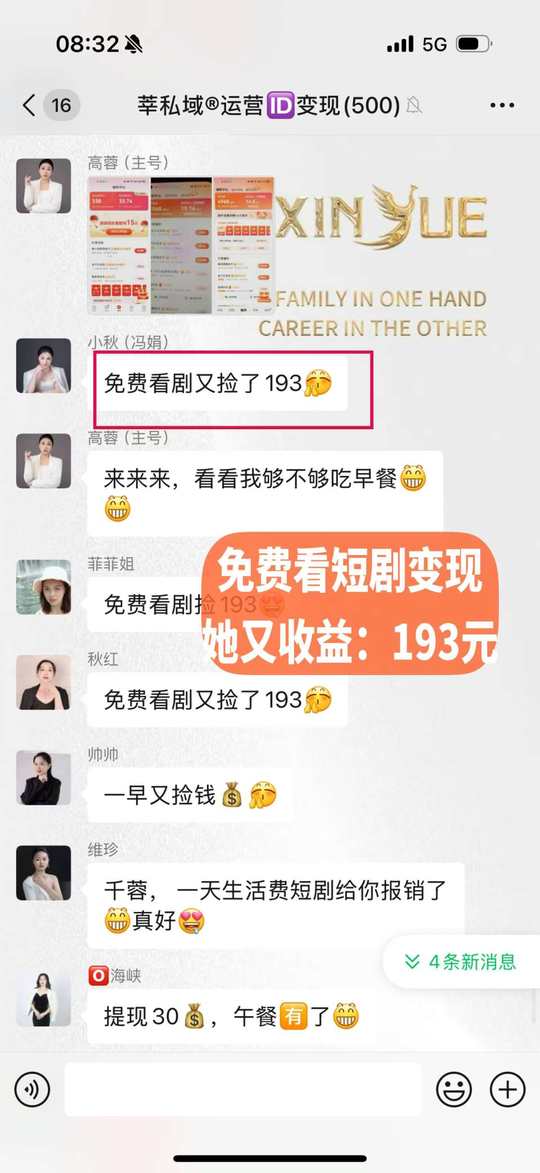540x1173 pixels.
Task: Open the emoji picker
Action: pyautogui.click(x=454, y=1089)
